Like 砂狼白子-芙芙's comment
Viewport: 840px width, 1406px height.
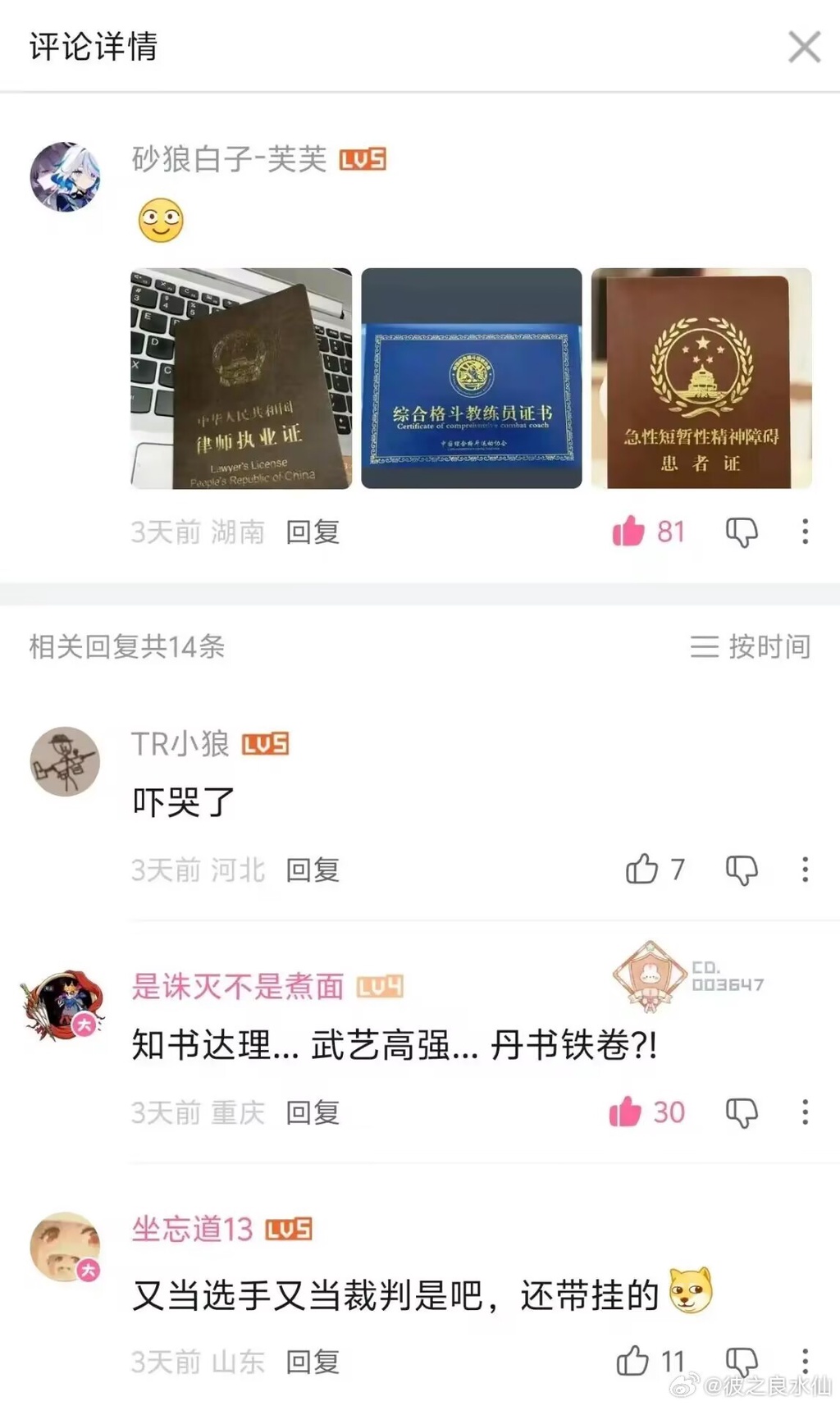[629, 532]
